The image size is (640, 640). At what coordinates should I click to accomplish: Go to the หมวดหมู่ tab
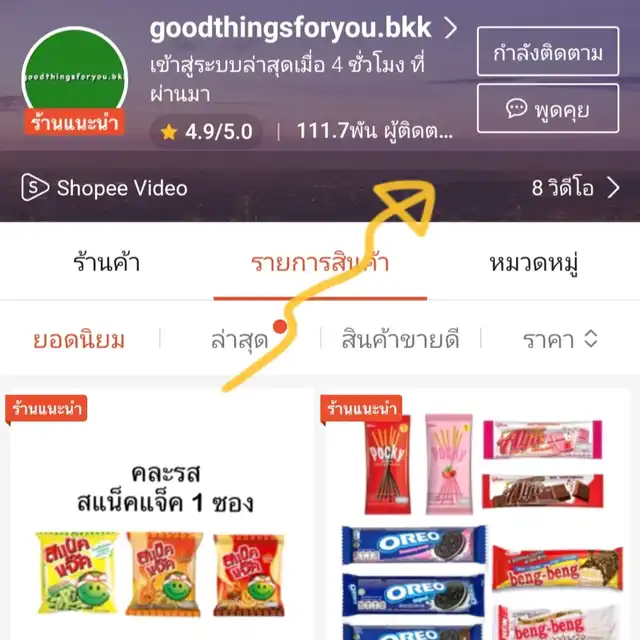(534, 263)
